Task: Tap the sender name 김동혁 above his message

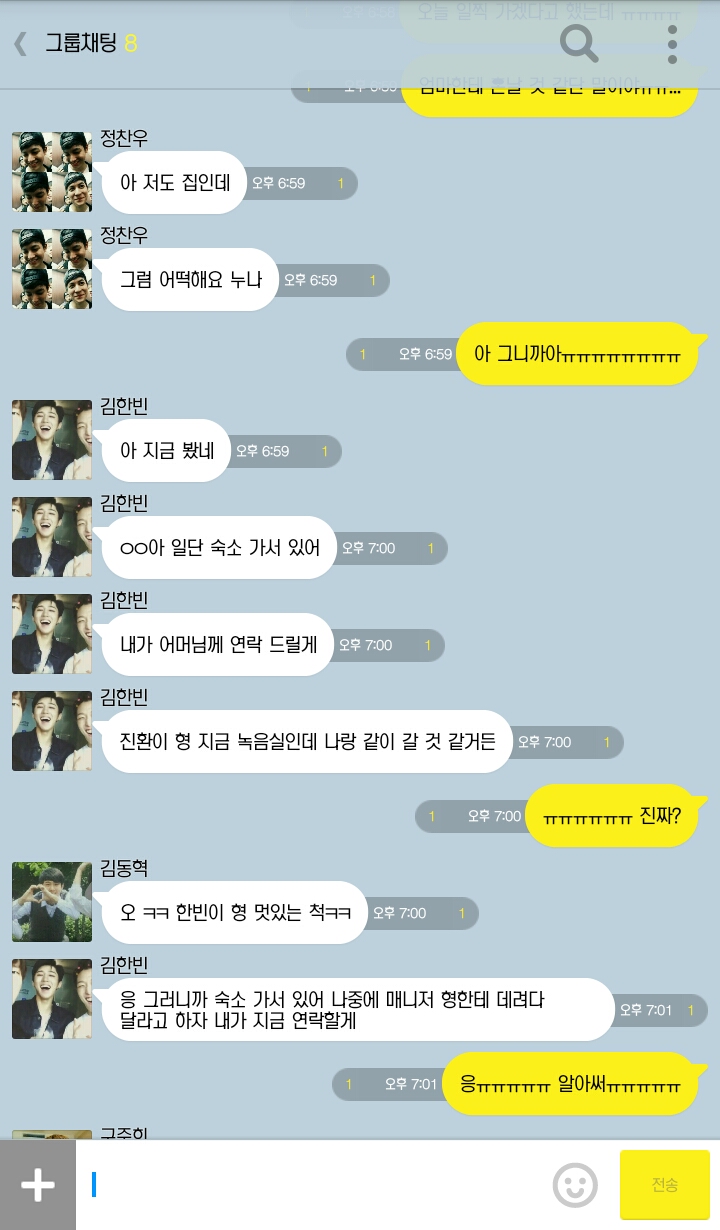Action: coord(123,868)
